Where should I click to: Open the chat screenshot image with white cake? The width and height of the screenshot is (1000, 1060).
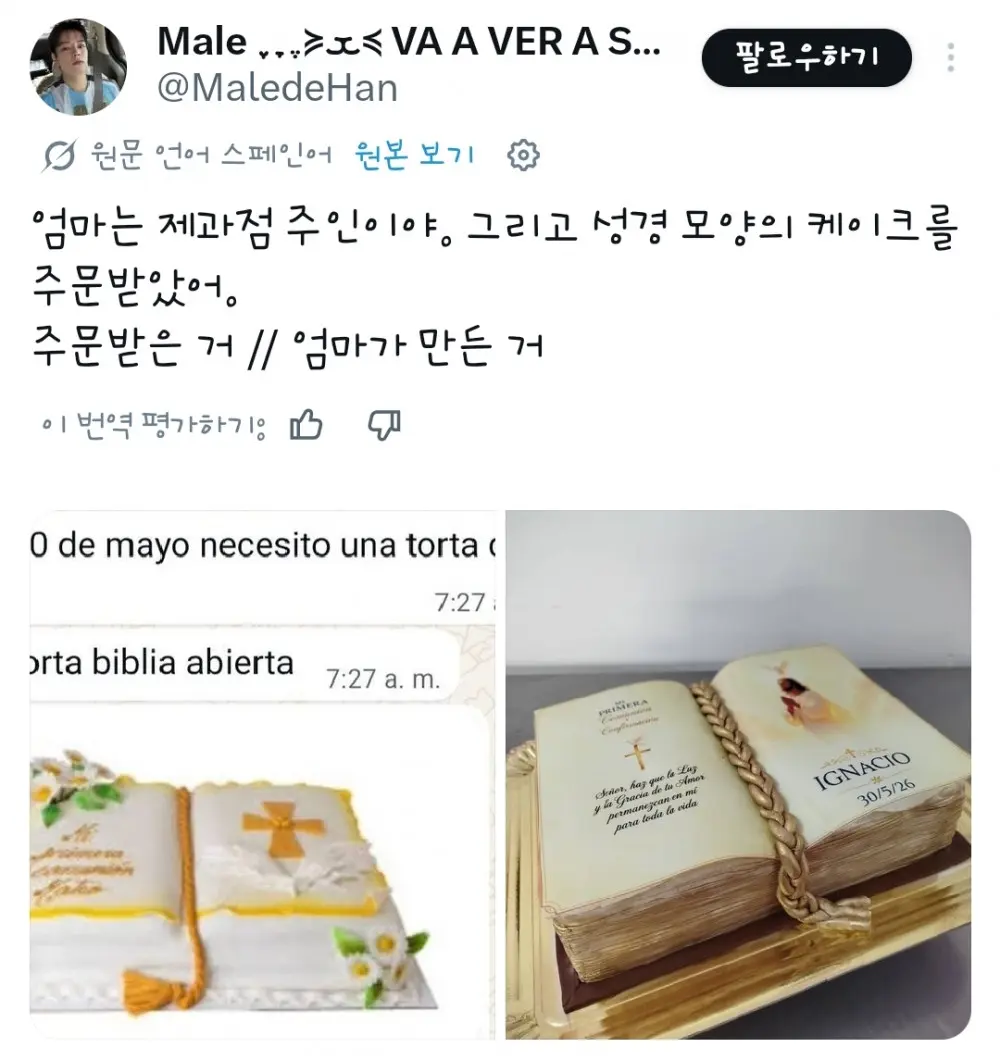(x=262, y=775)
